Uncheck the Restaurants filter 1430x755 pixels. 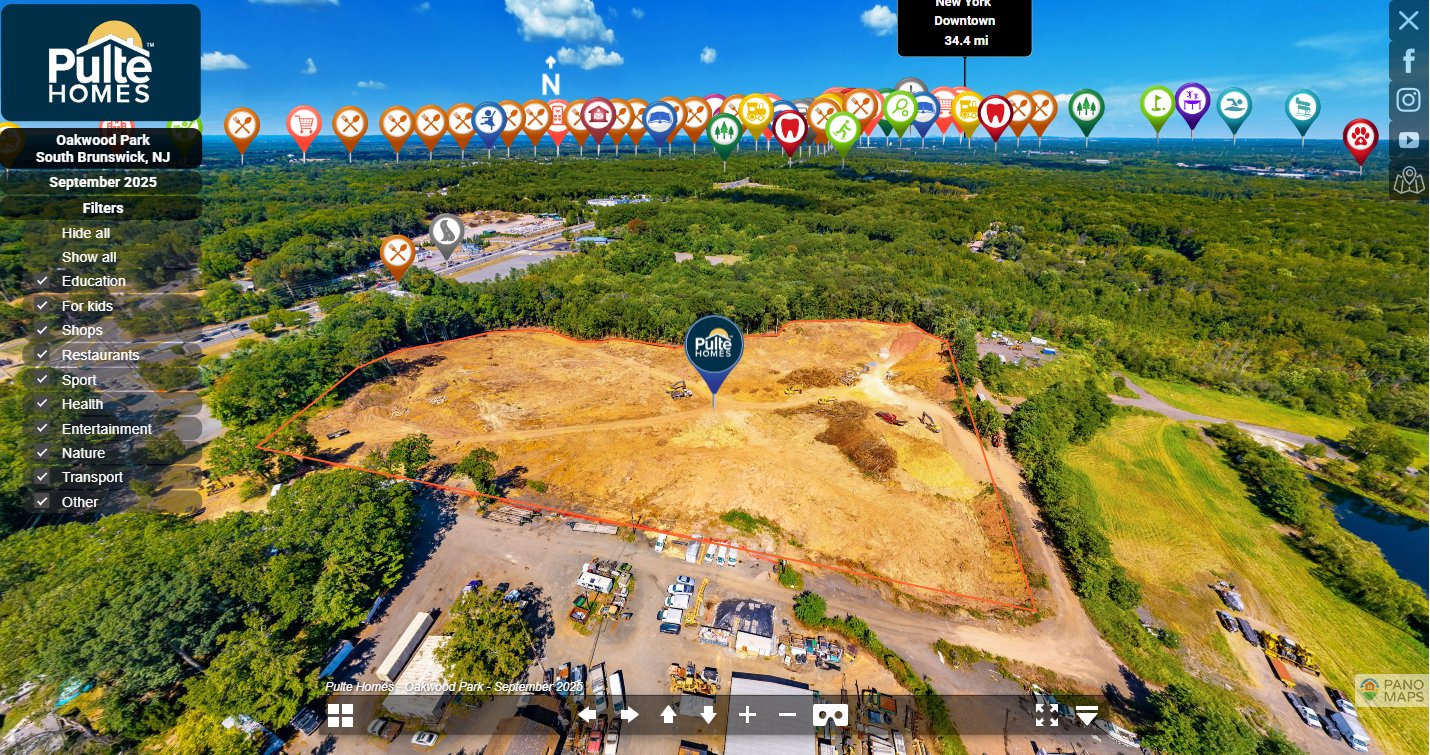(x=42, y=355)
